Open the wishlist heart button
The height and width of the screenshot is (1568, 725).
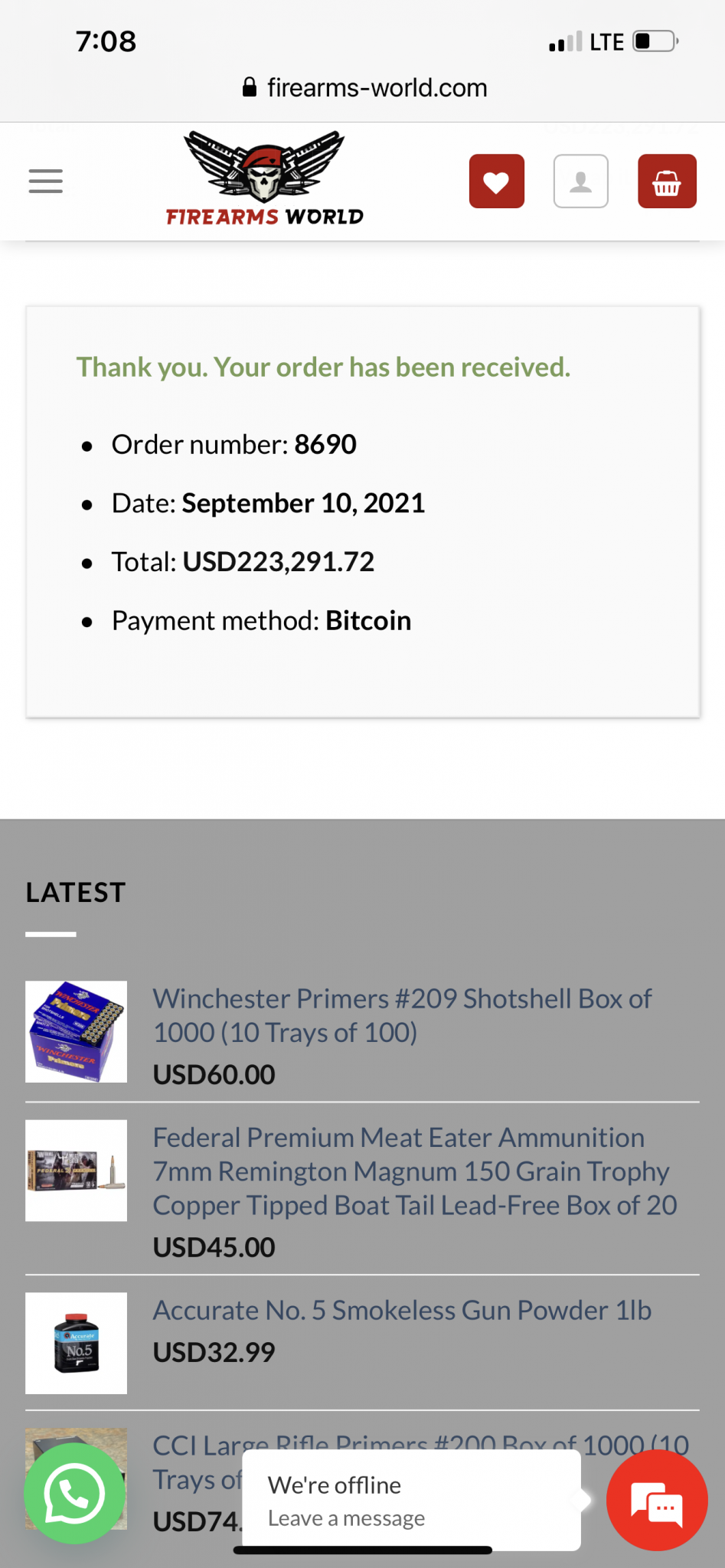click(496, 181)
